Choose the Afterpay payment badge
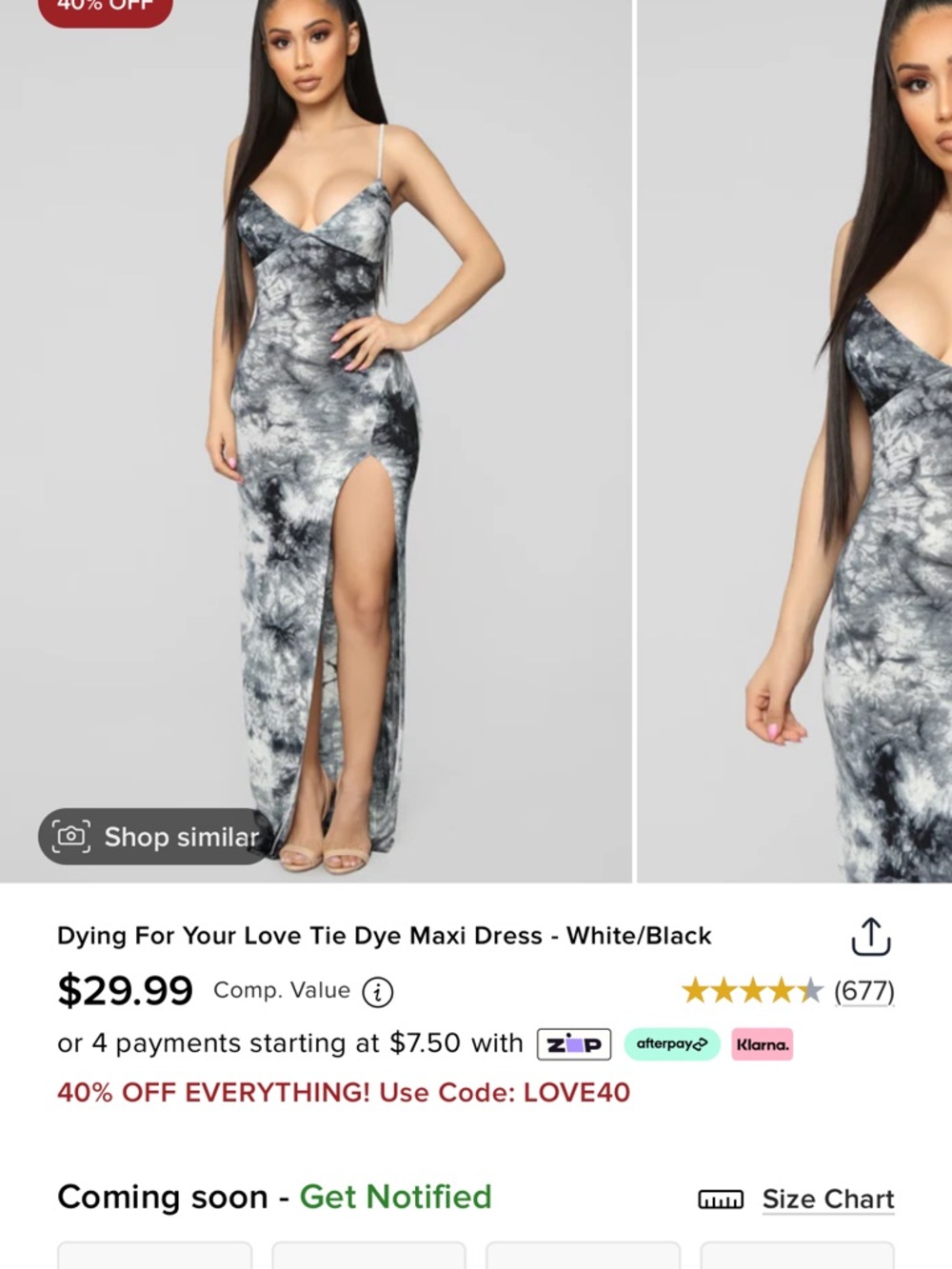Viewport: 952px width, 1269px height. (x=671, y=1044)
